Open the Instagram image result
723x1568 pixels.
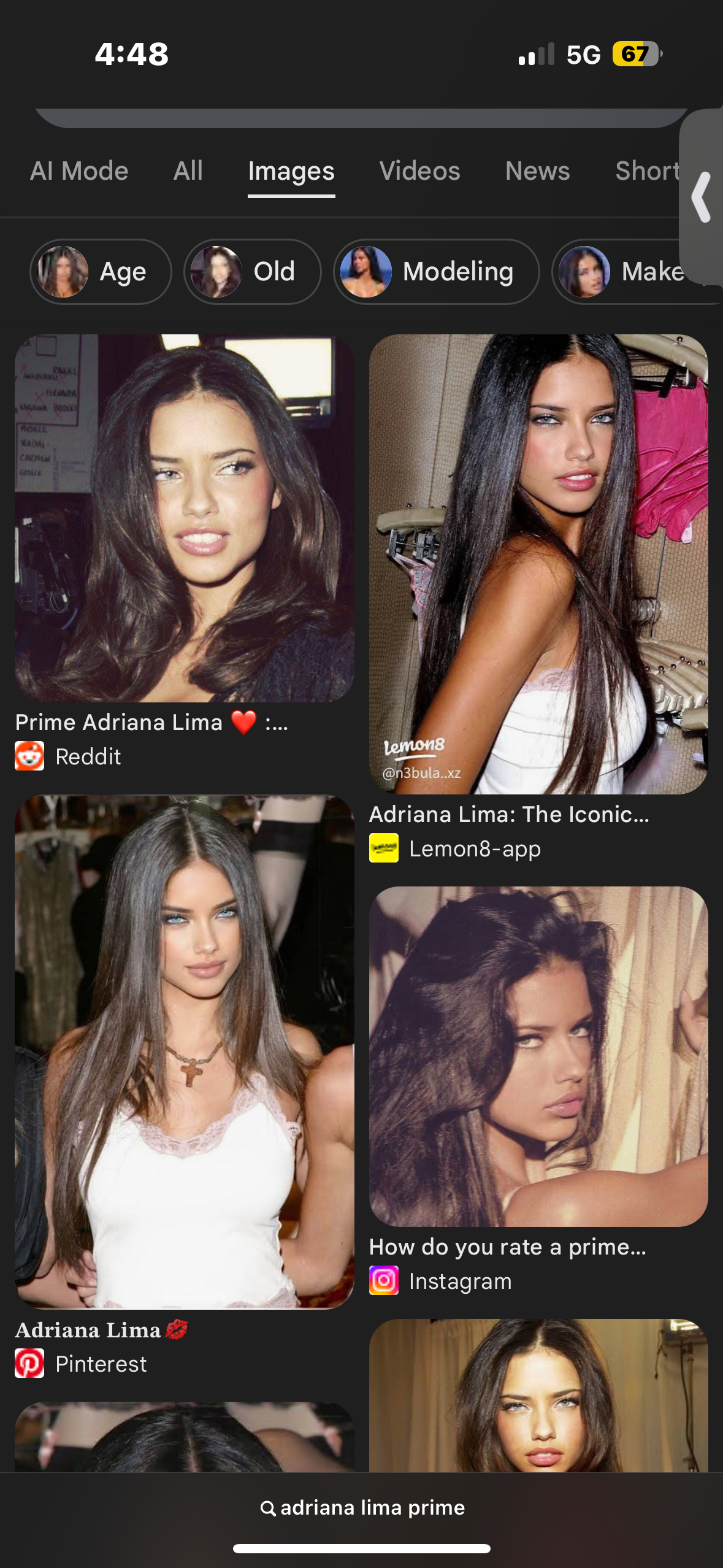538,1056
